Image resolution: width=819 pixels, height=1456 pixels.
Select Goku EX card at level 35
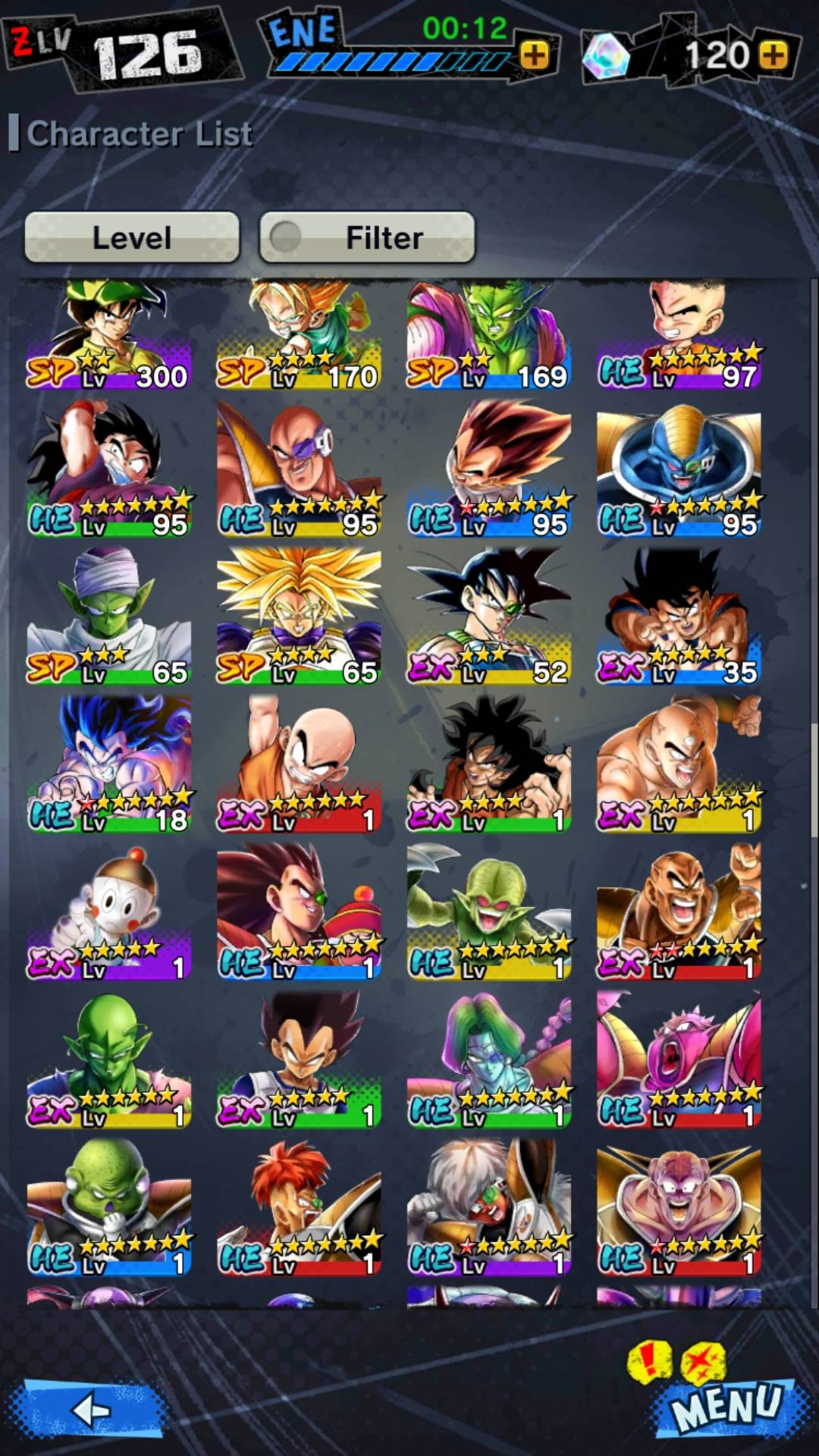(679, 616)
